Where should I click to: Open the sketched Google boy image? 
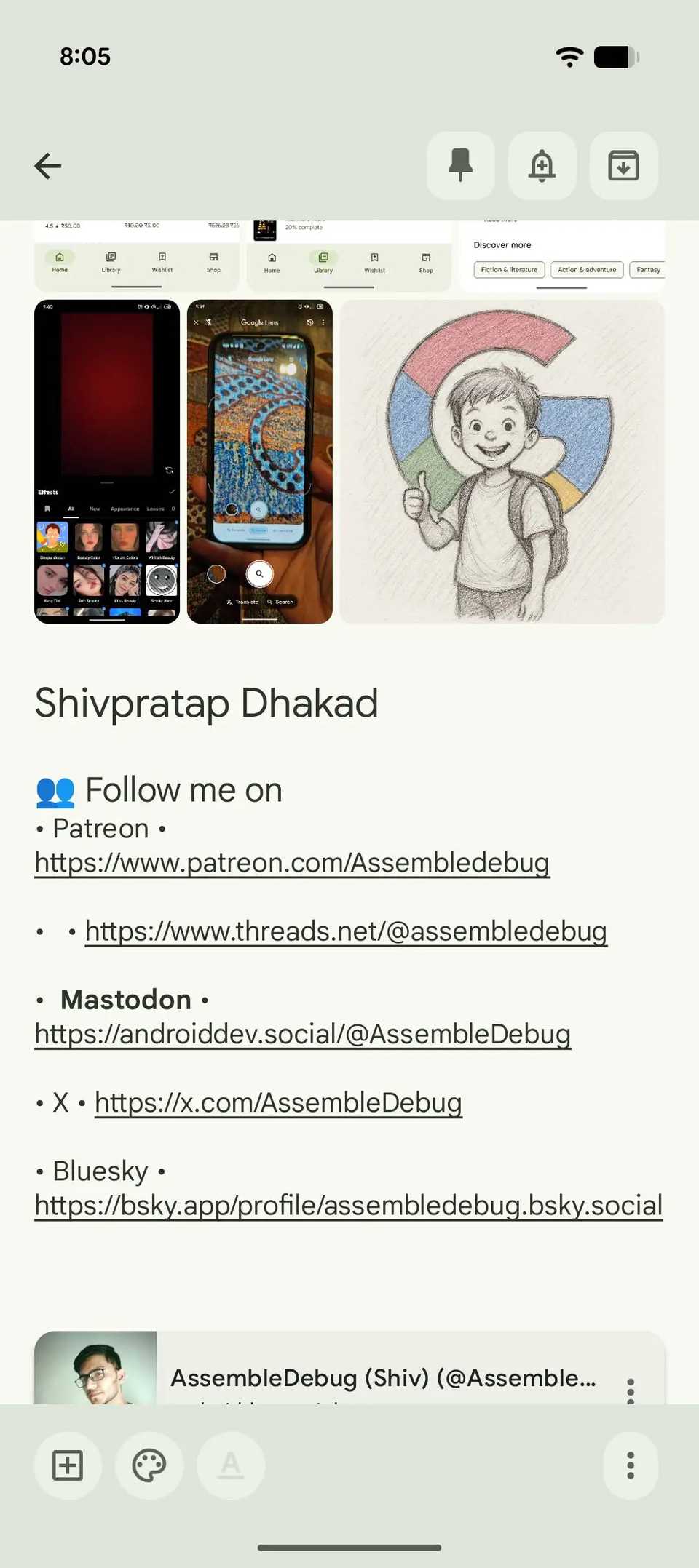coord(502,461)
